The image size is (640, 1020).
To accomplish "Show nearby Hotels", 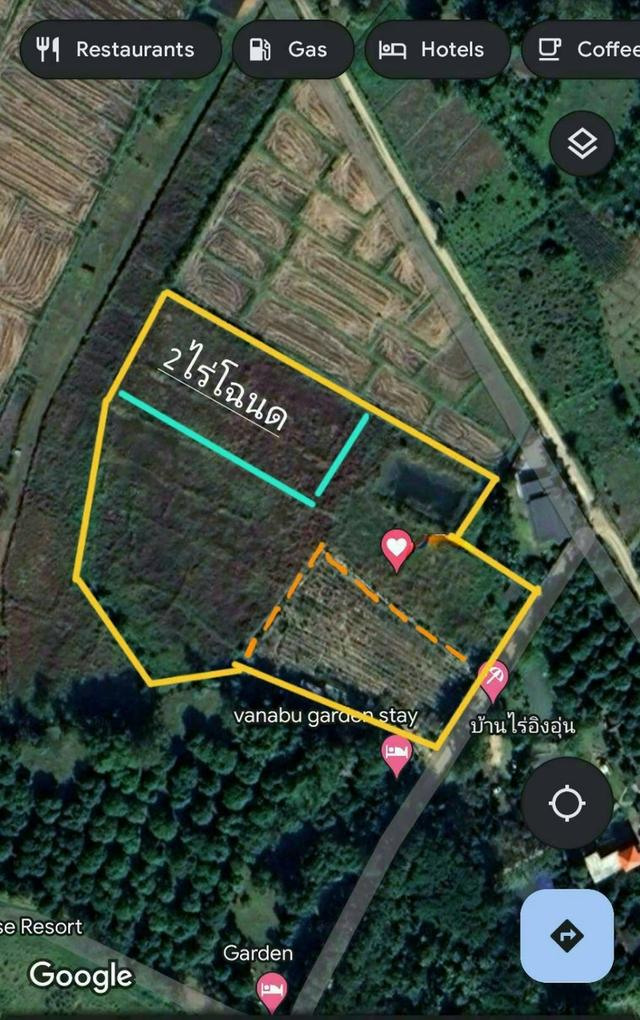I will 438,49.
